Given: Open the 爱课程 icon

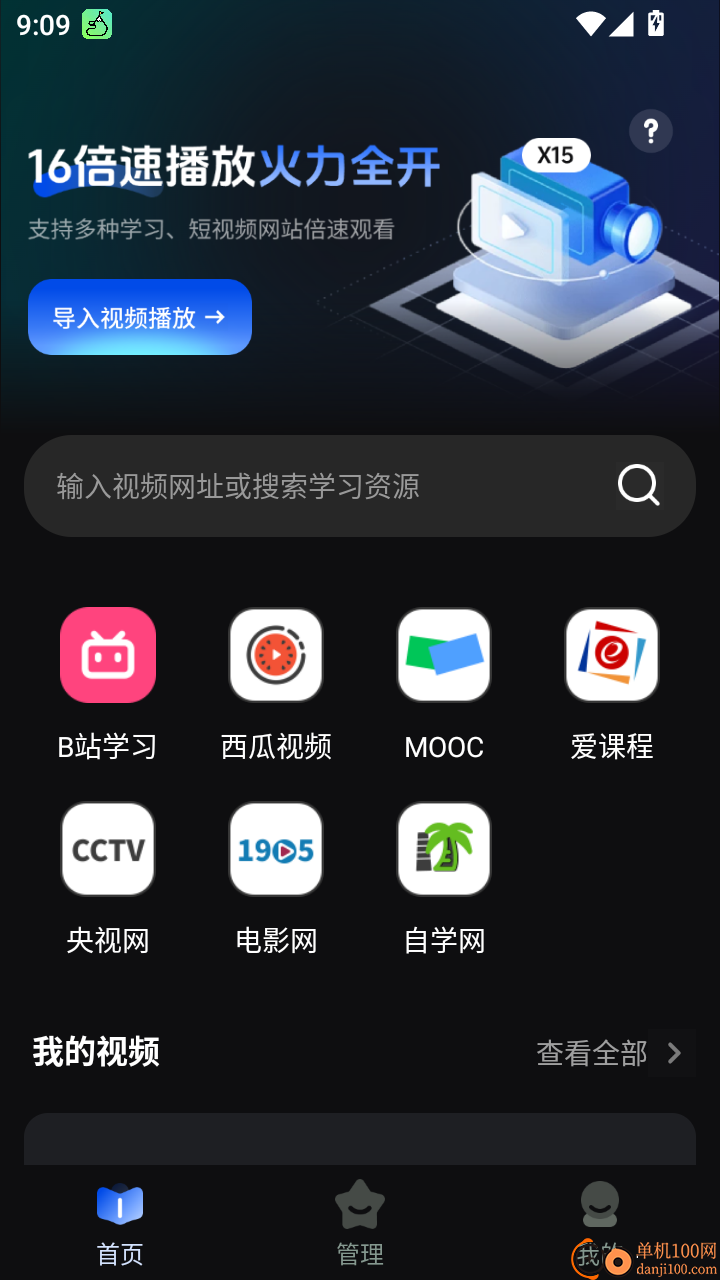Looking at the screenshot, I should click(612, 655).
